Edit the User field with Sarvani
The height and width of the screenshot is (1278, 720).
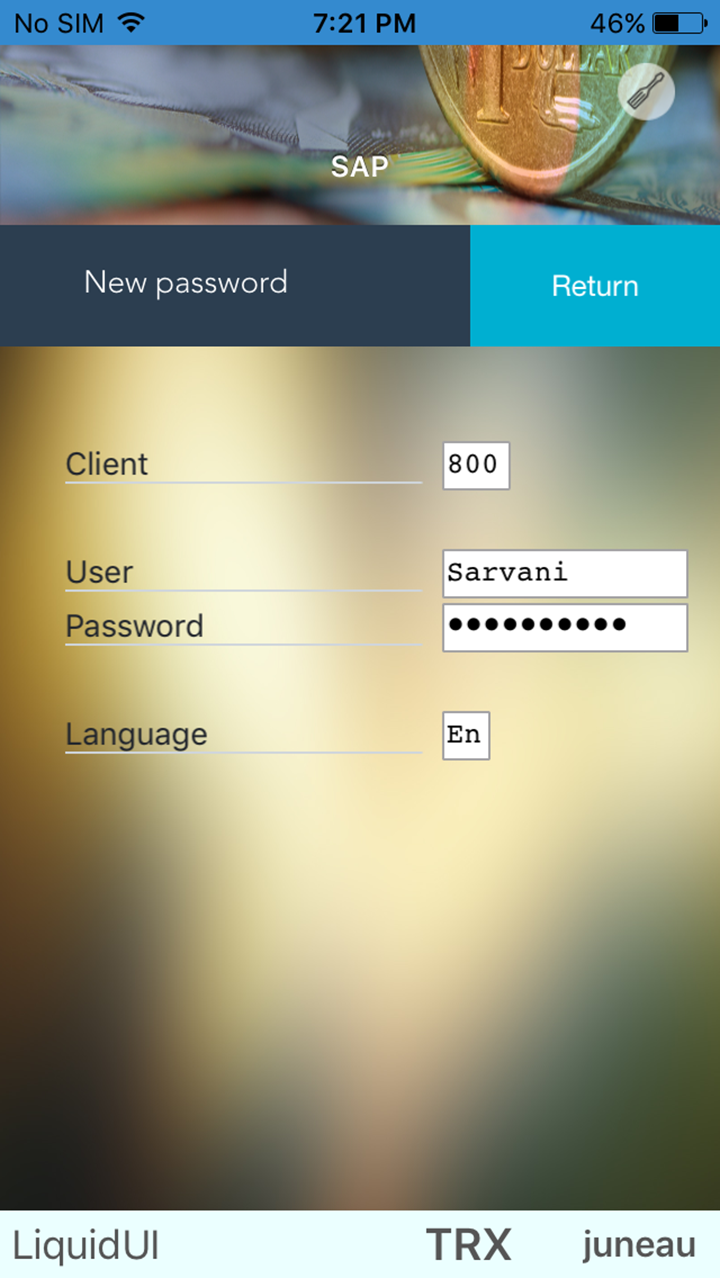(565, 573)
